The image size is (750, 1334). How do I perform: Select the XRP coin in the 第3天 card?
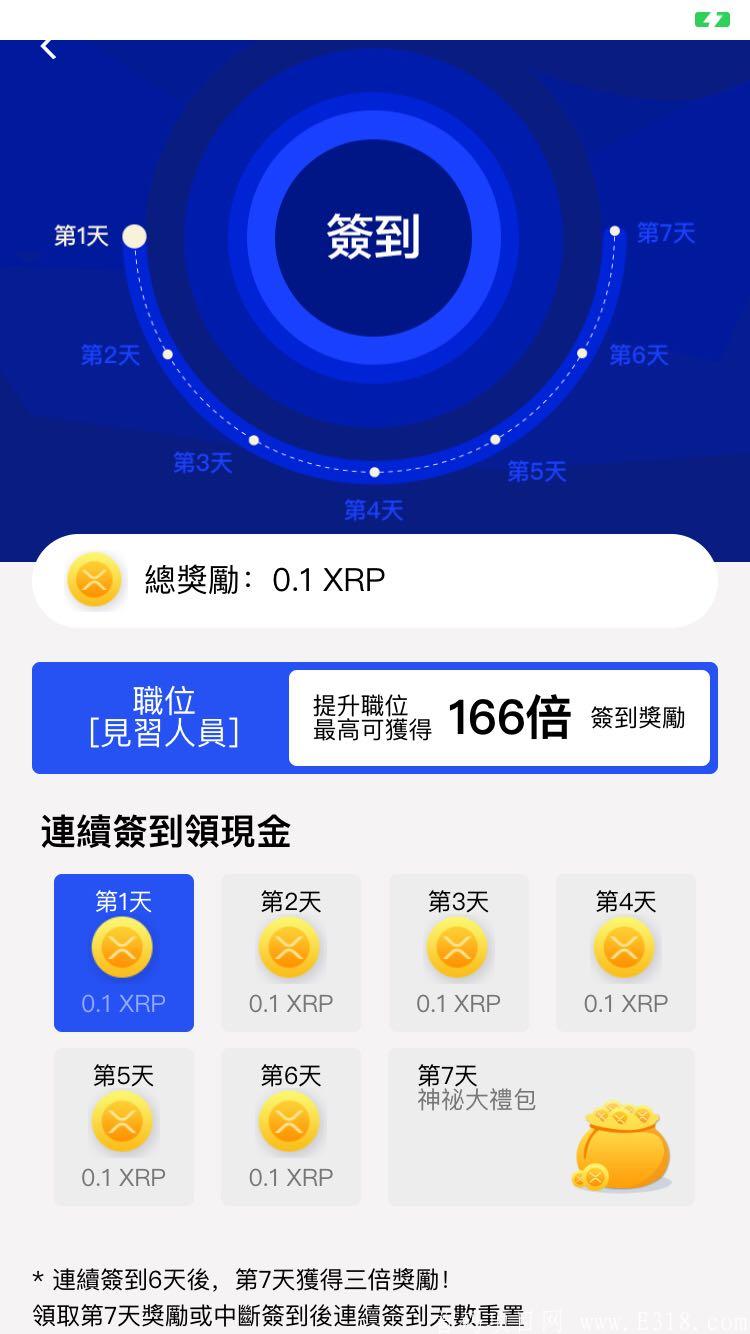pyautogui.click(x=458, y=948)
